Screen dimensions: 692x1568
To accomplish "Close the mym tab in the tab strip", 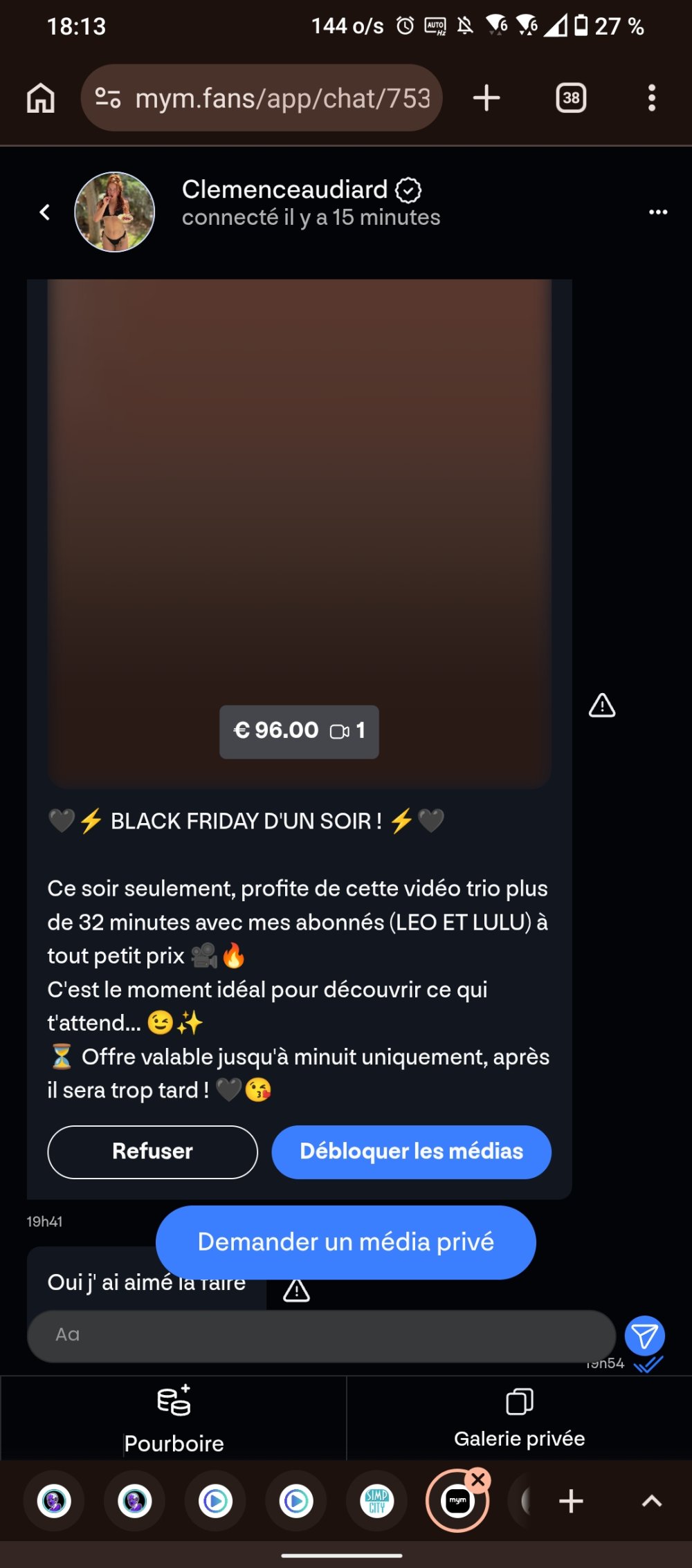I will (477, 1479).
